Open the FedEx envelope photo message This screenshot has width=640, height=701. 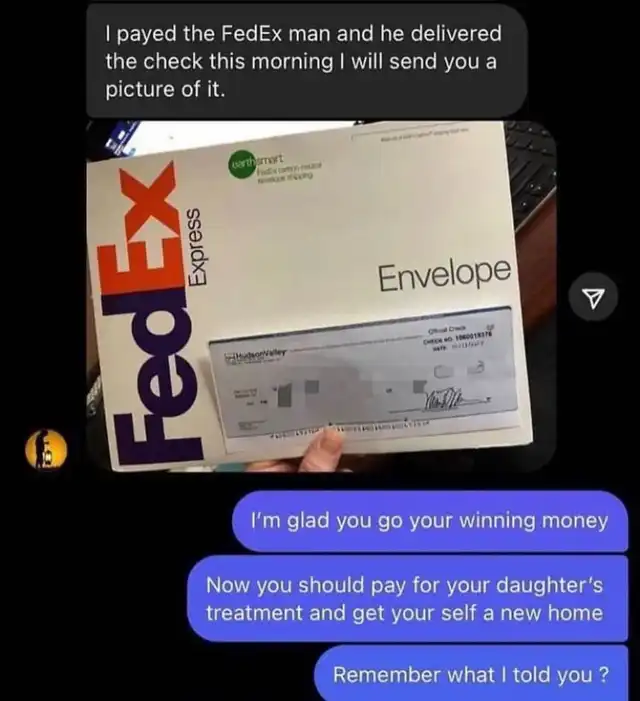[321, 296]
